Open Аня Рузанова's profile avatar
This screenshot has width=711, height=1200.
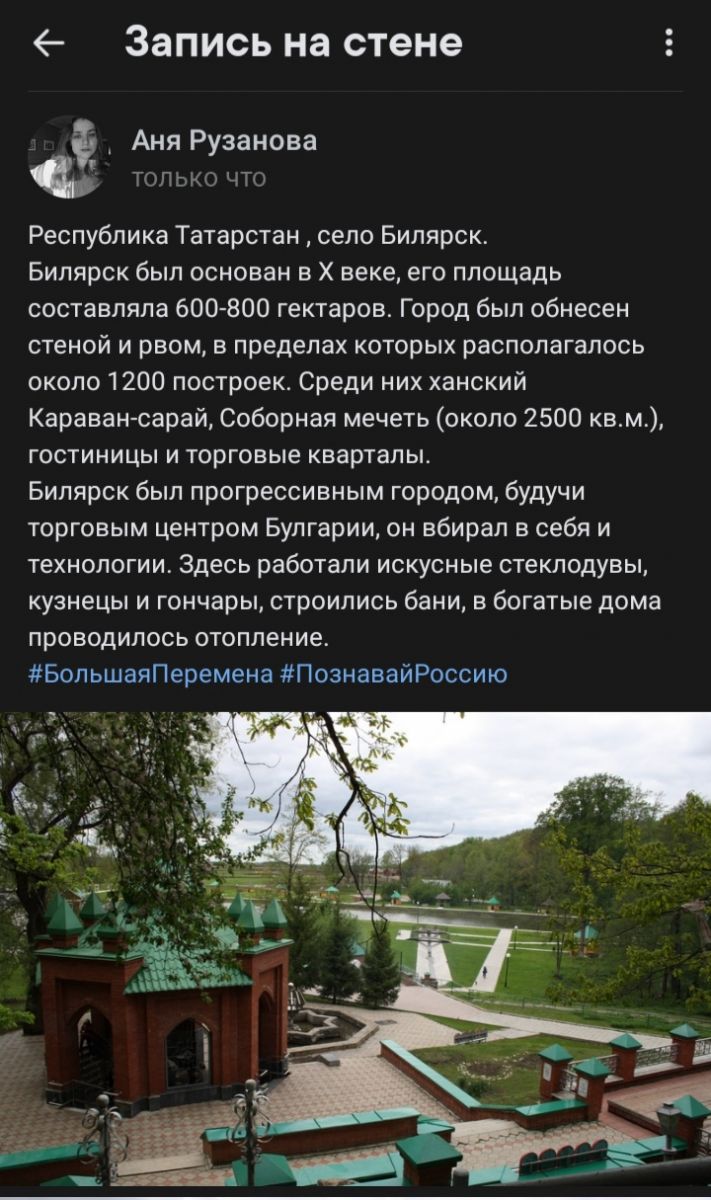click(x=69, y=156)
